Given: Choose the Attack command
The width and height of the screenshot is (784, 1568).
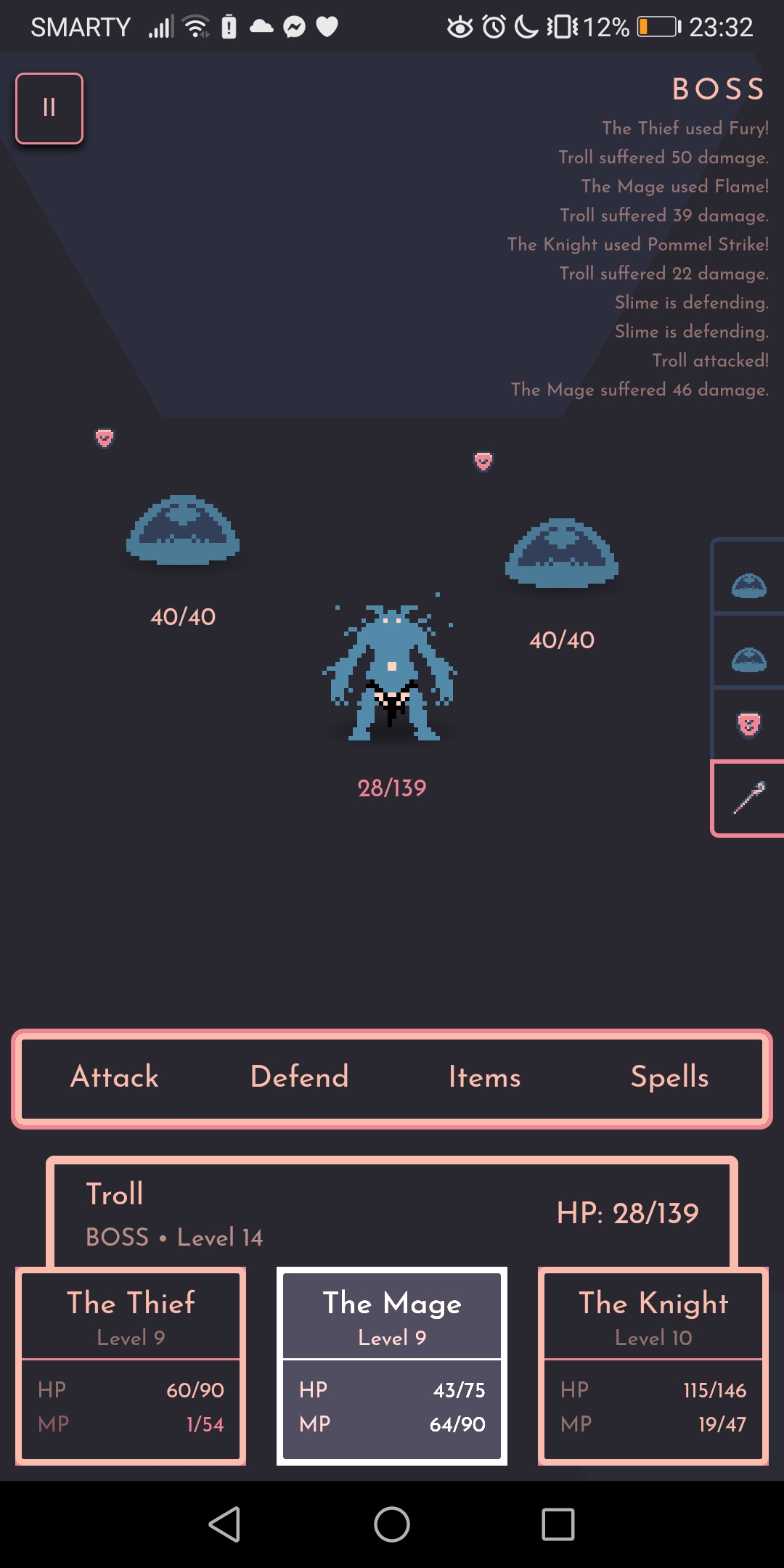Looking at the screenshot, I should pyautogui.click(x=115, y=1077).
